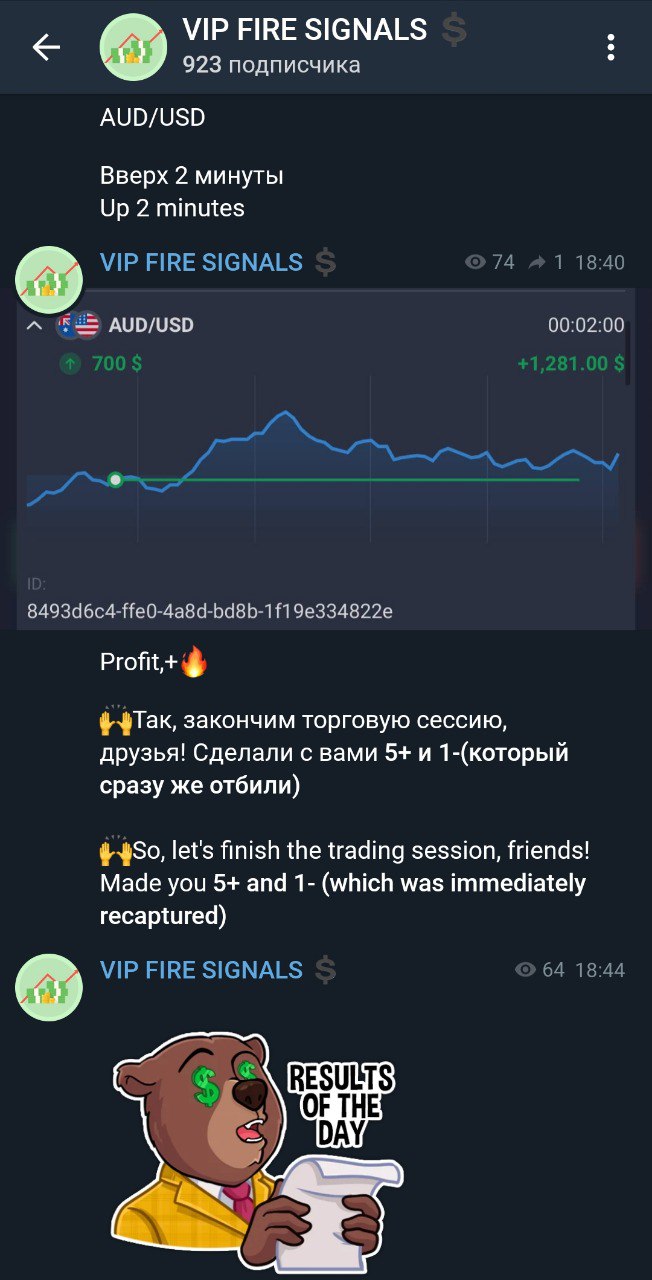This screenshot has width=652, height=1280.
Task: Open the AUD/USD trade chart image
Action: pos(326,459)
